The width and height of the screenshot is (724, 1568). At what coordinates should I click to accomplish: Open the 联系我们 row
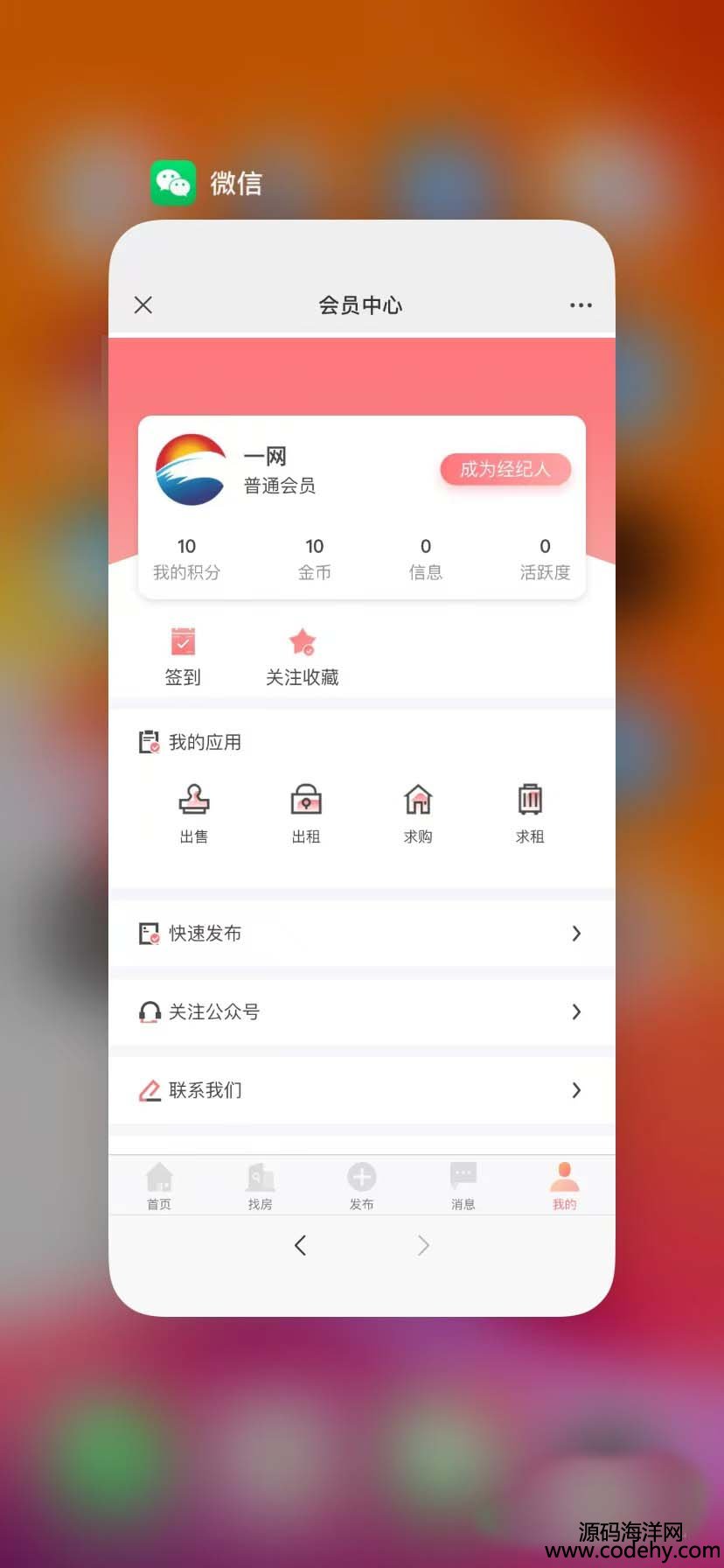[361, 1090]
